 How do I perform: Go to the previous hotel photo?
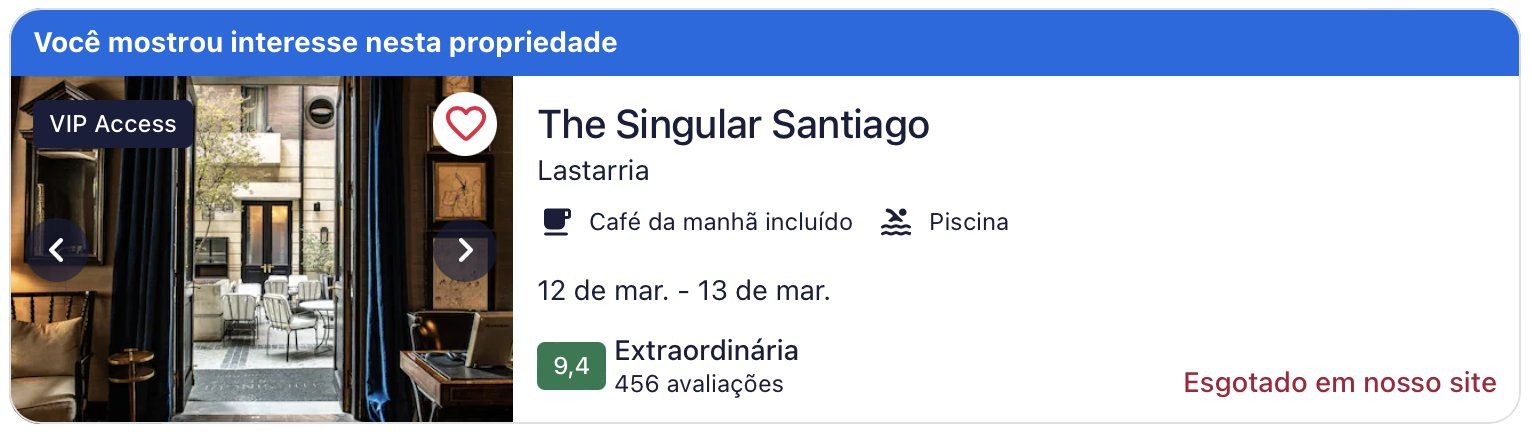[x=57, y=250]
